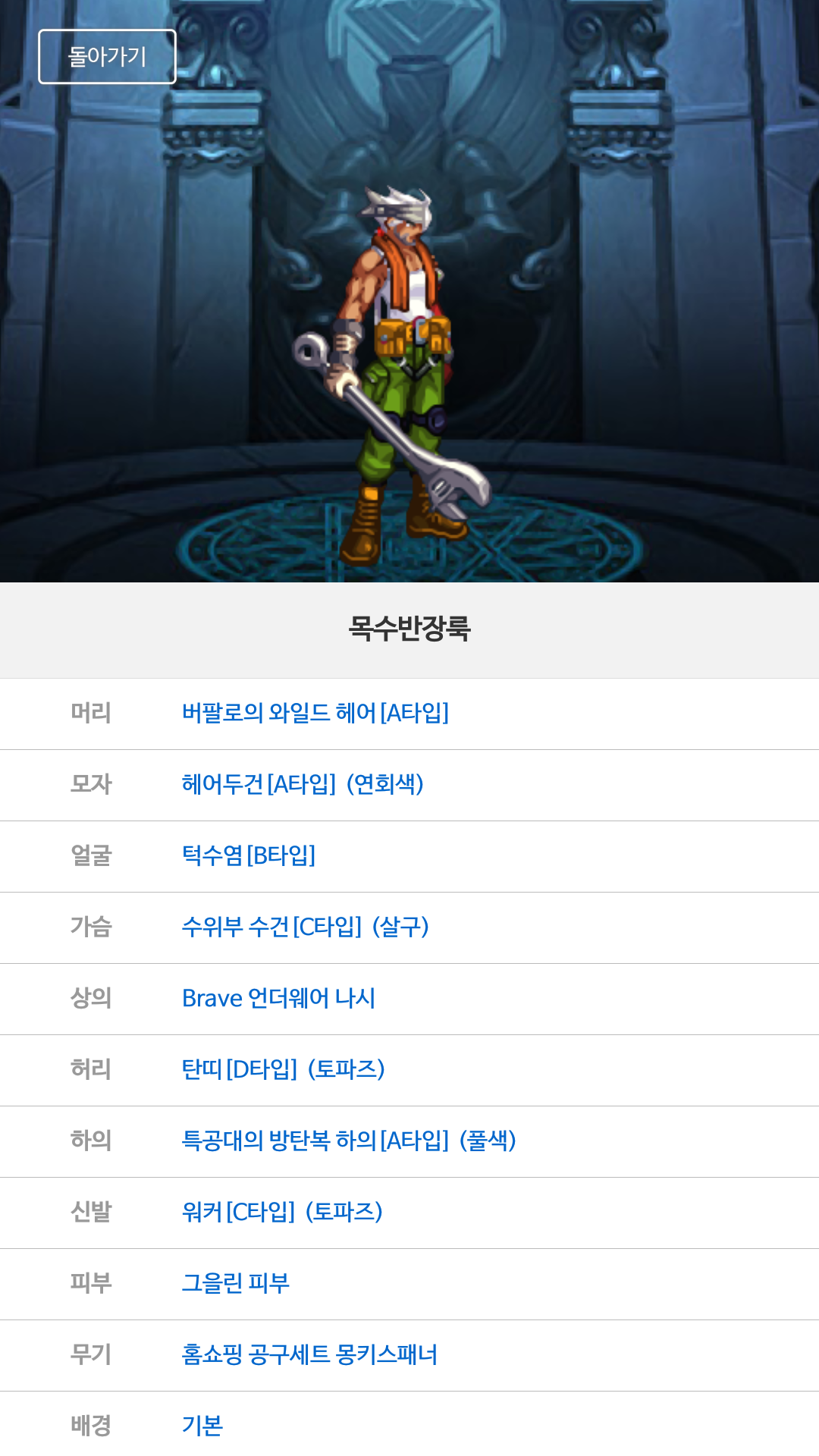The height and width of the screenshot is (1456, 819).
Task: Select Brave 언더웨어 나시 top item
Action: pyautogui.click(x=278, y=998)
